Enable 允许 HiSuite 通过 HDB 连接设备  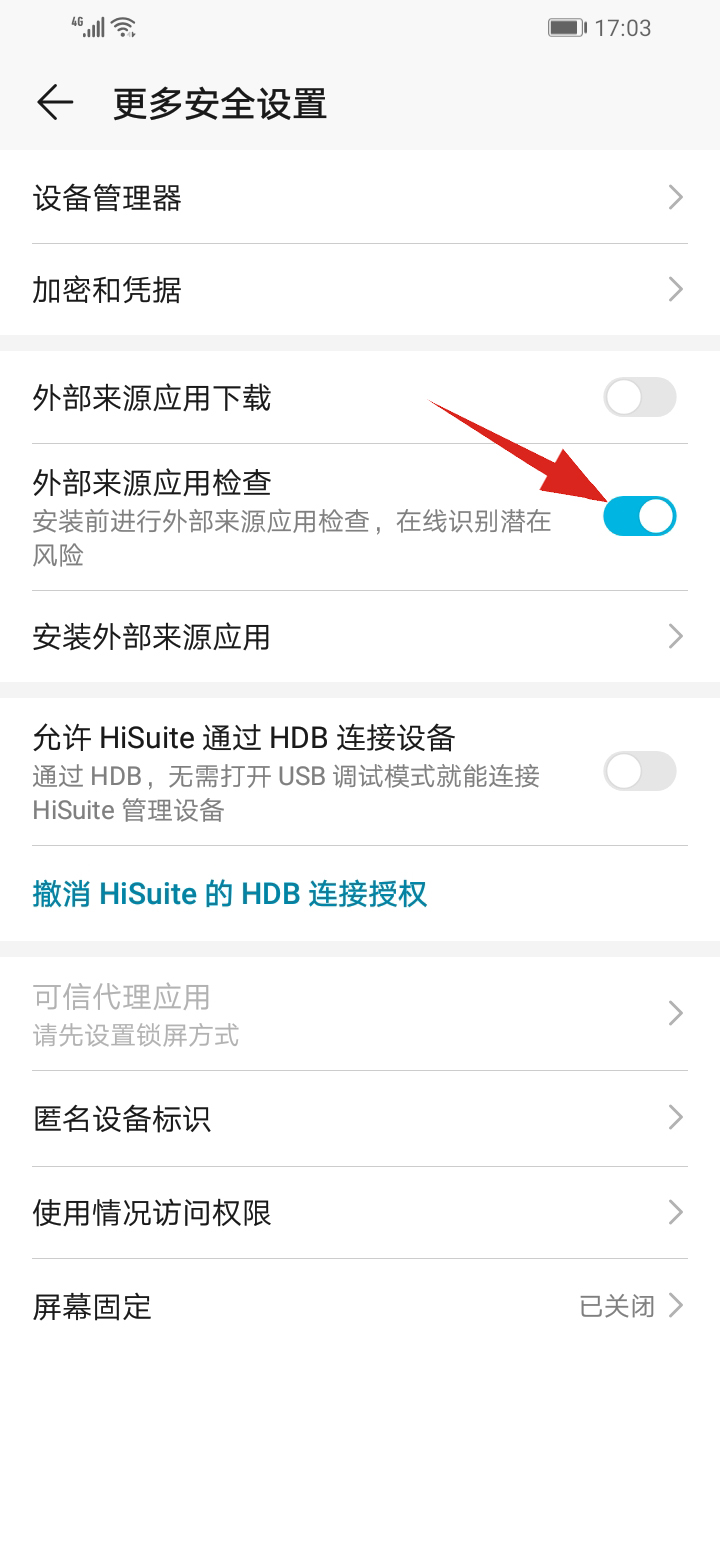640,772
